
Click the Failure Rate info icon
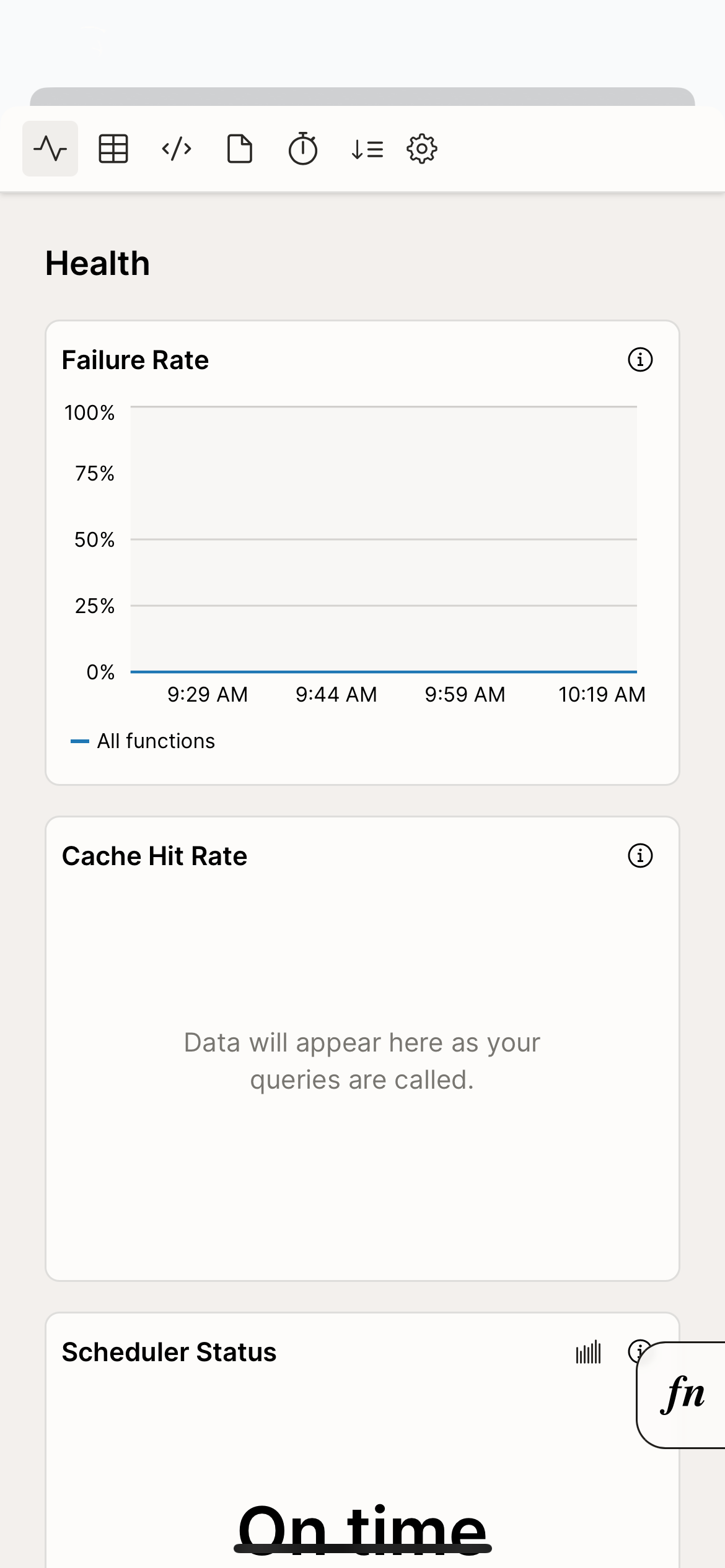pos(641,359)
